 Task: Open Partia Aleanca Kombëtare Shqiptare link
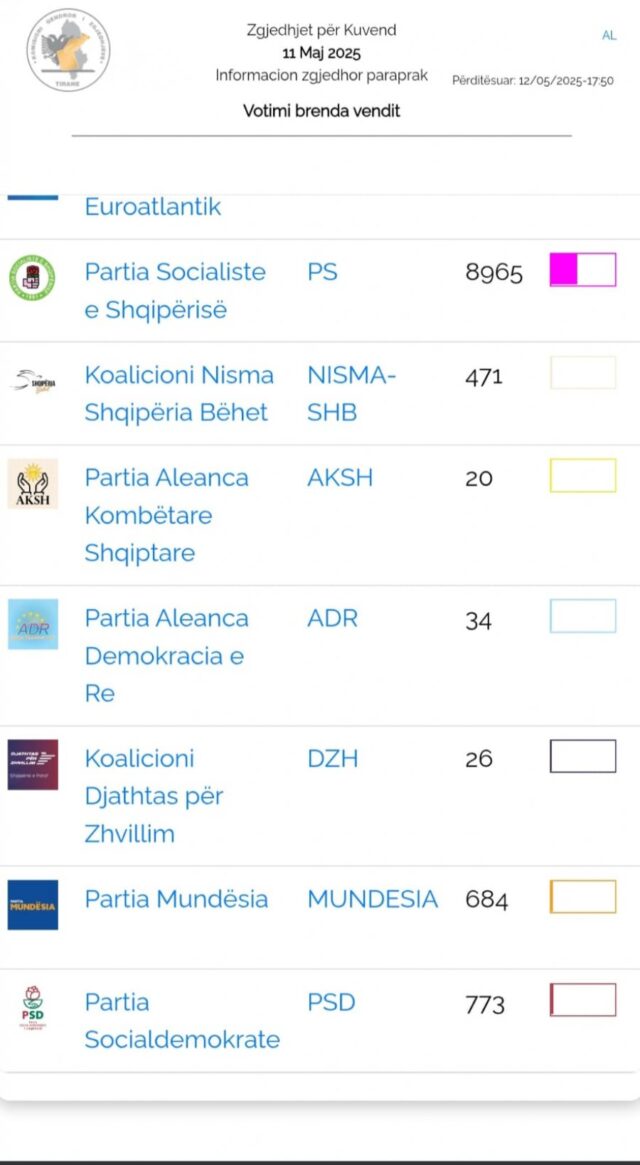pyautogui.click(x=167, y=515)
